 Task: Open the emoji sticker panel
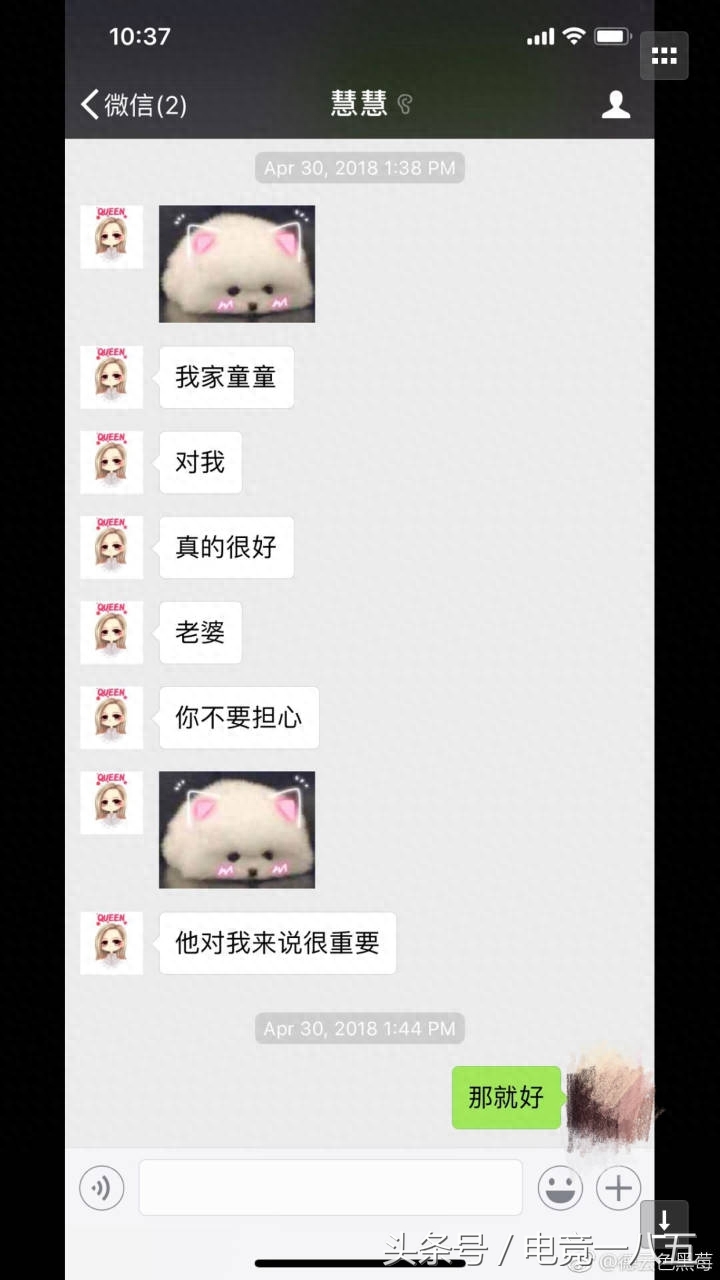click(560, 1188)
